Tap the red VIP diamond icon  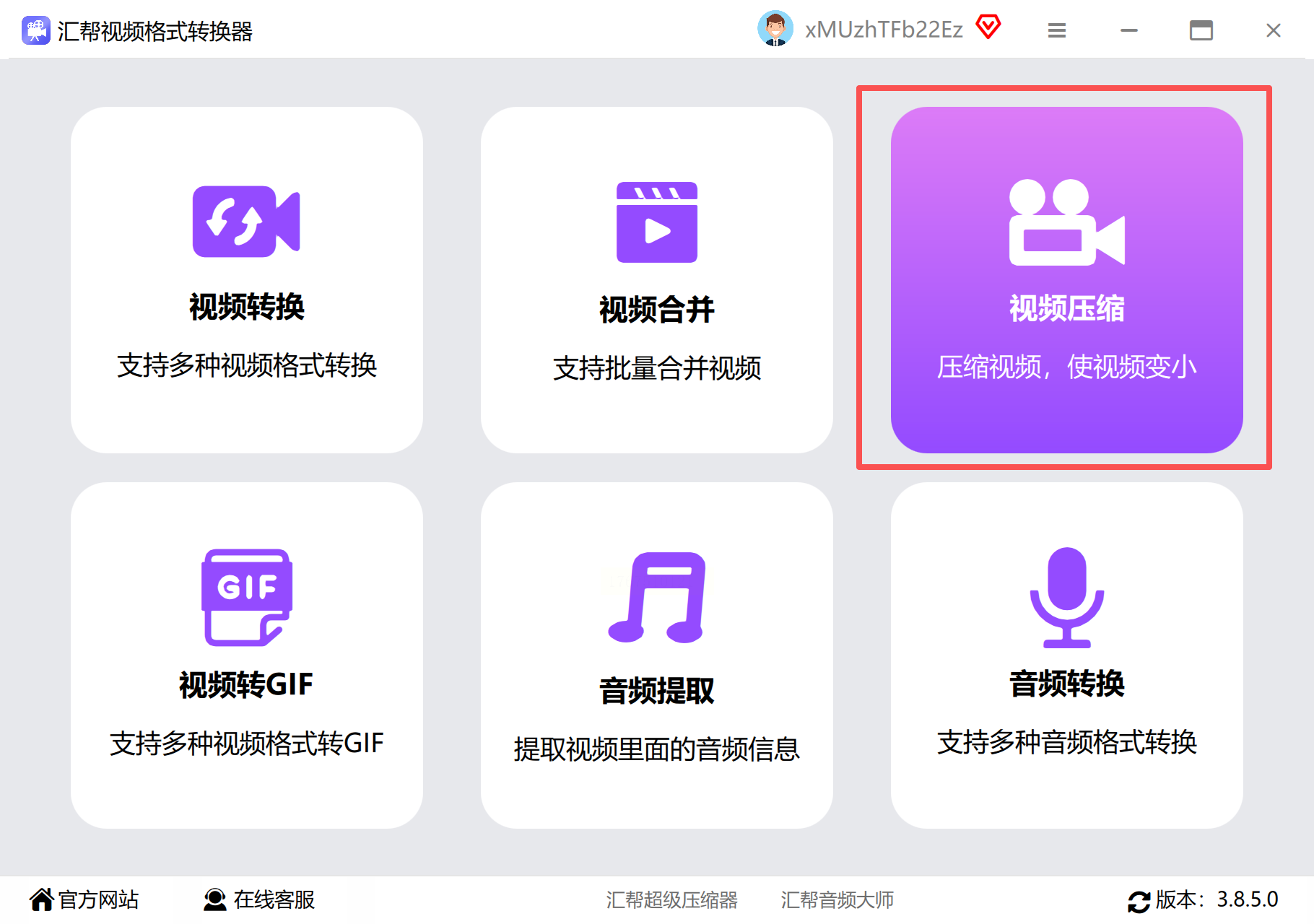click(x=988, y=27)
